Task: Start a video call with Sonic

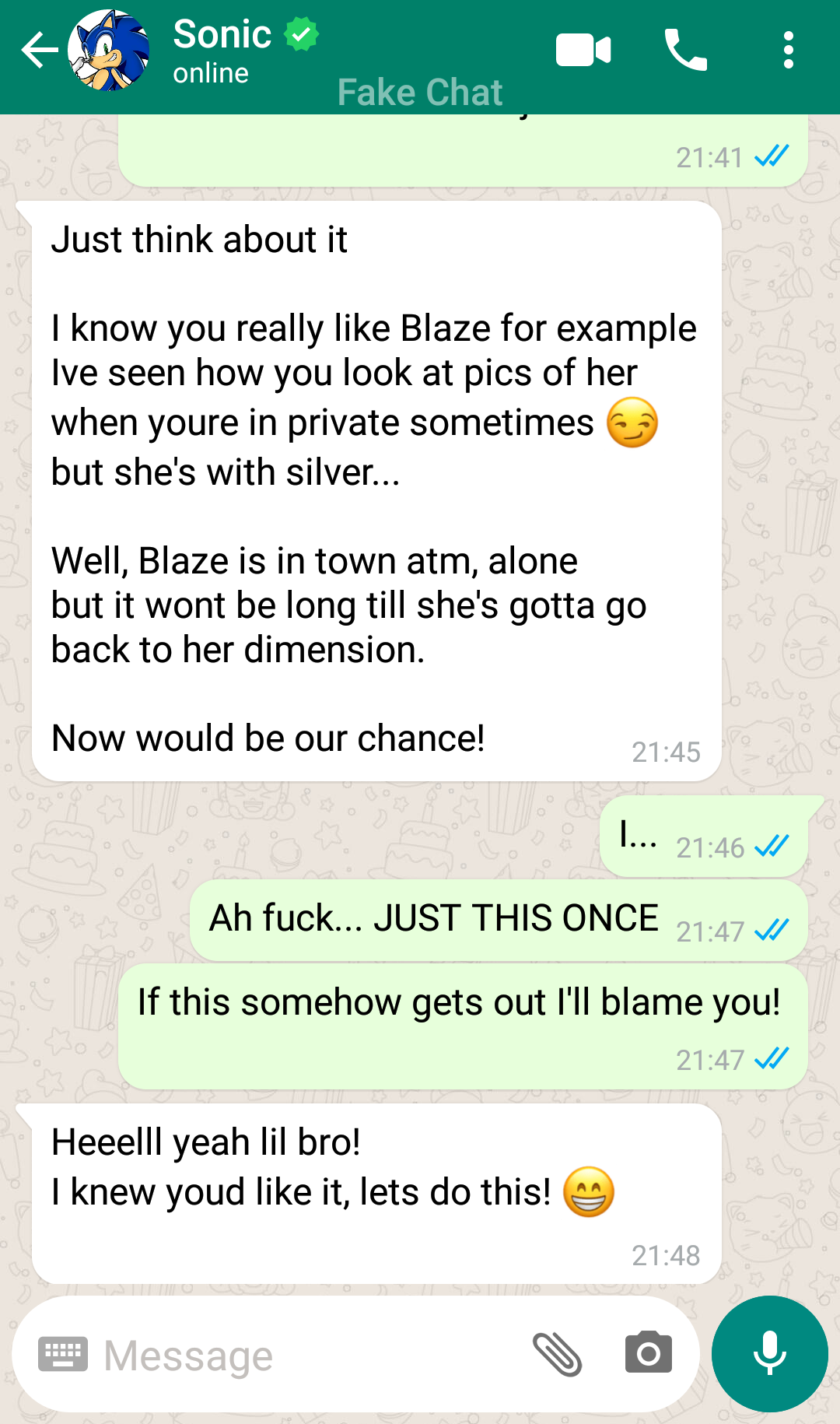Action: coord(583,51)
